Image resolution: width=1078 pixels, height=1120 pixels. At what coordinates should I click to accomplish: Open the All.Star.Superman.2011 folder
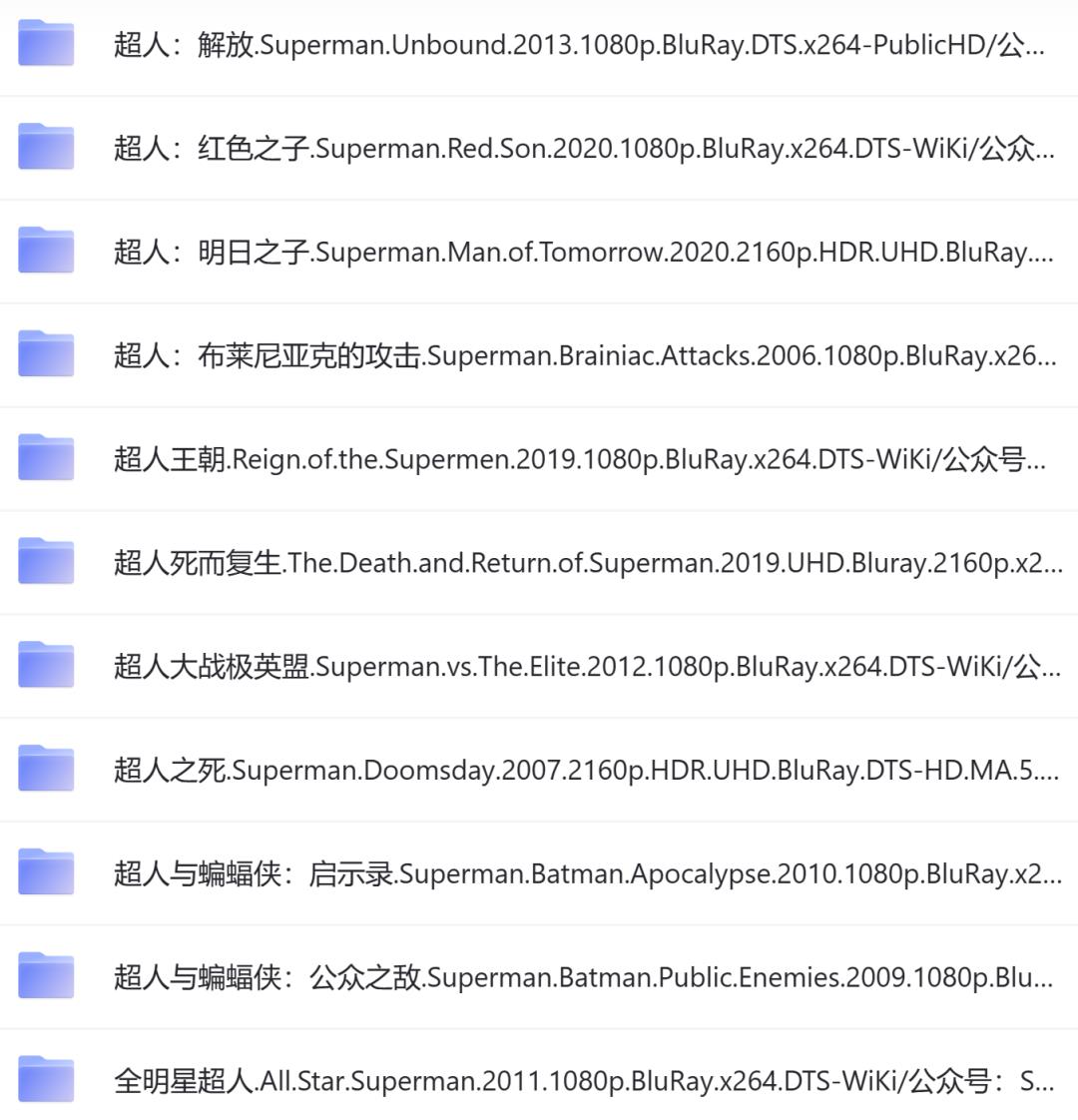click(579, 1082)
